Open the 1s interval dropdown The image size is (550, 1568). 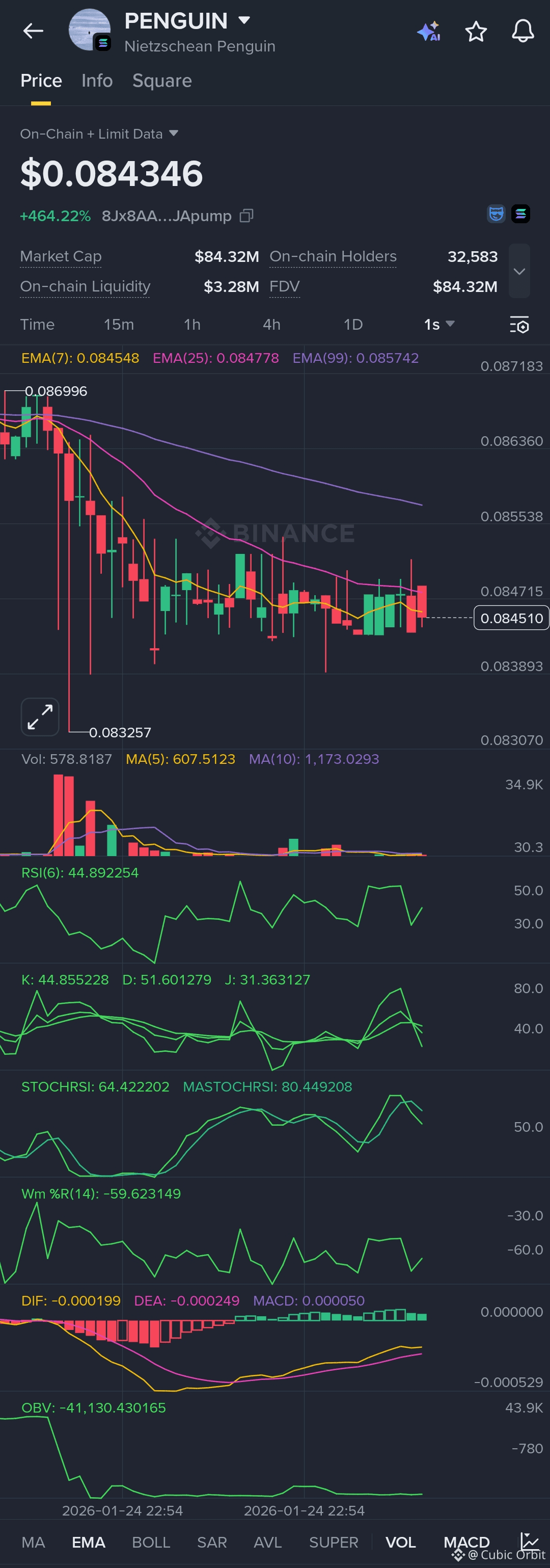pyautogui.click(x=438, y=325)
